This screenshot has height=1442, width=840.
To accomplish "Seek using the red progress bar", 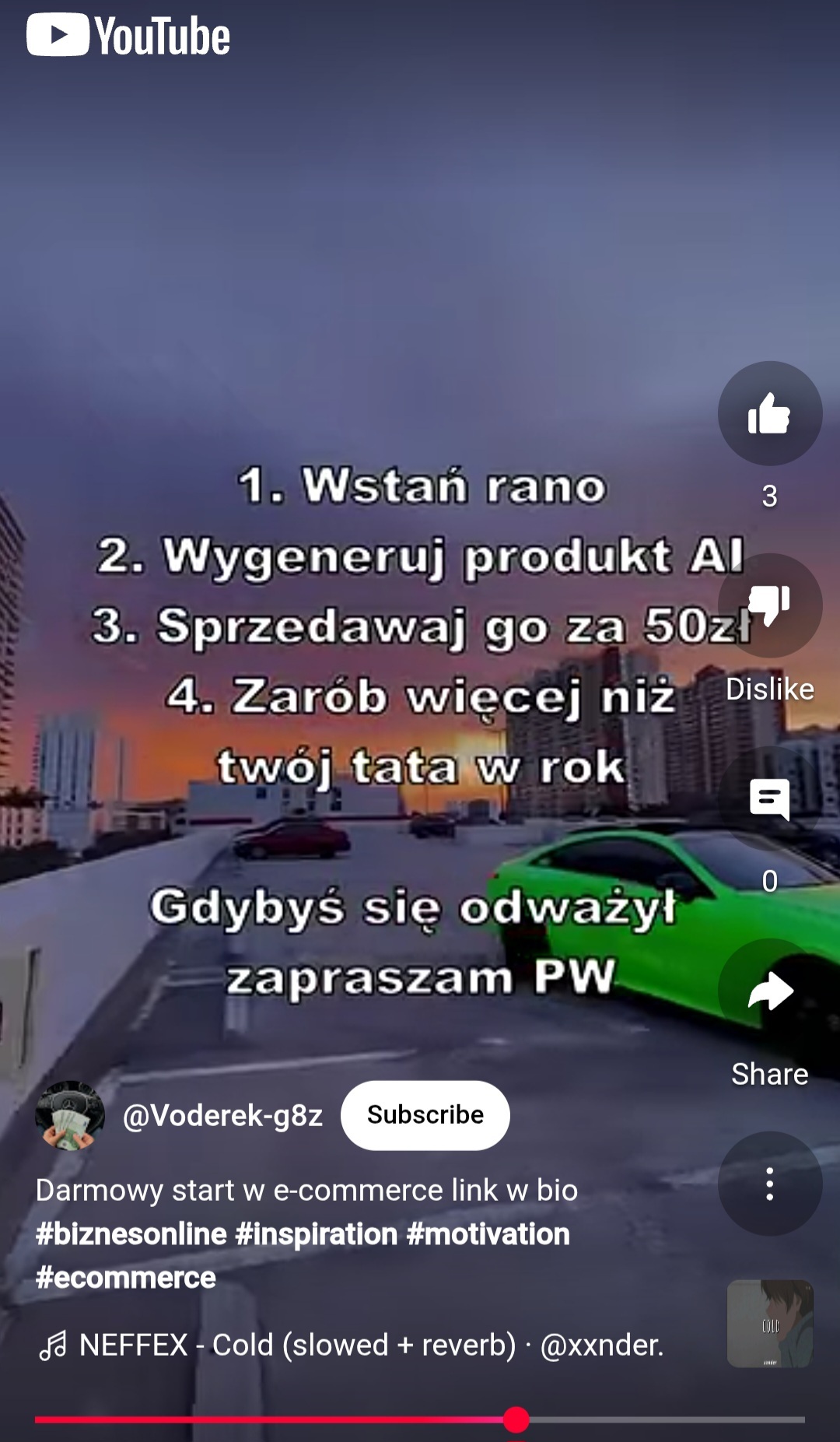I will [x=516, y=1419].
